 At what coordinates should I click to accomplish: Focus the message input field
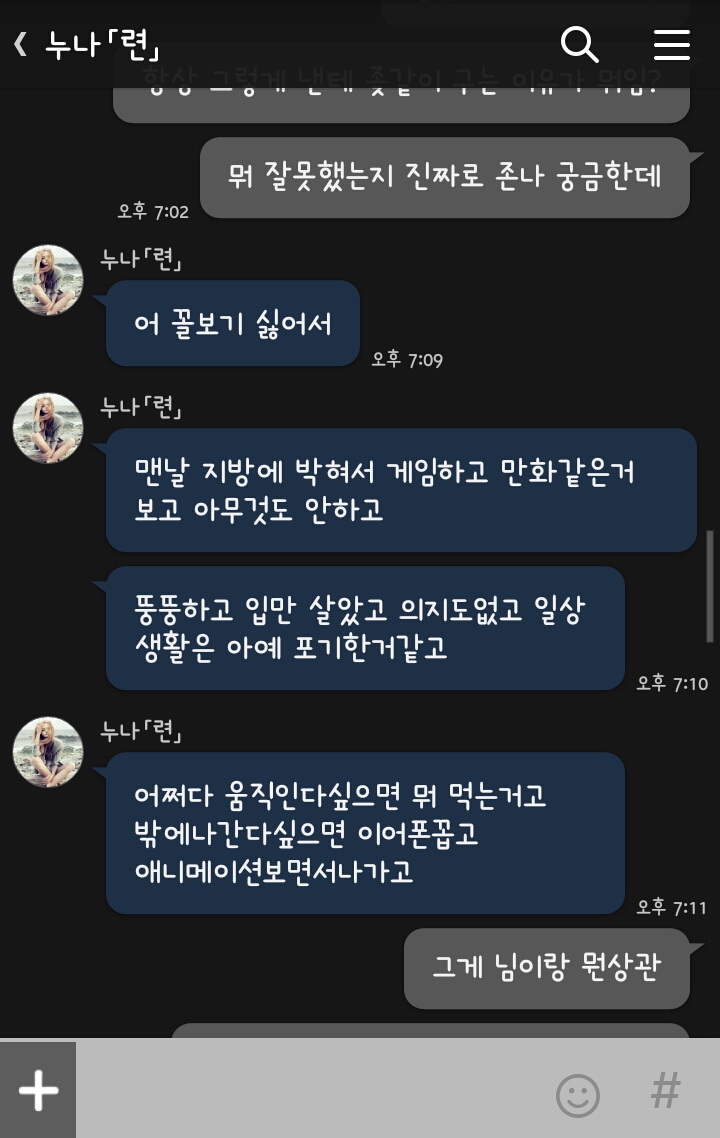tap(310, 1091)
